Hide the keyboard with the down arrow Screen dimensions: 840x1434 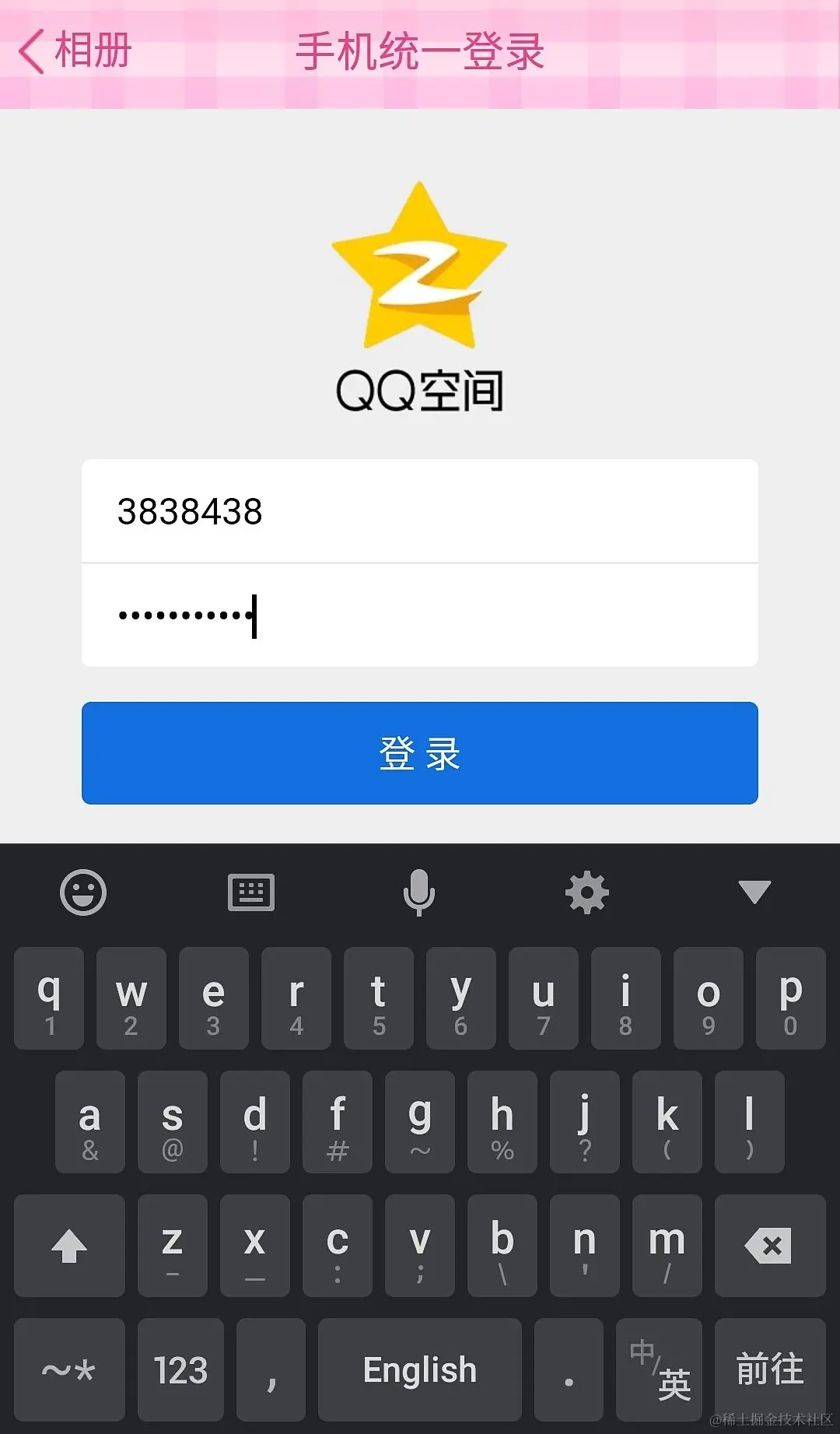click(754, 892)
